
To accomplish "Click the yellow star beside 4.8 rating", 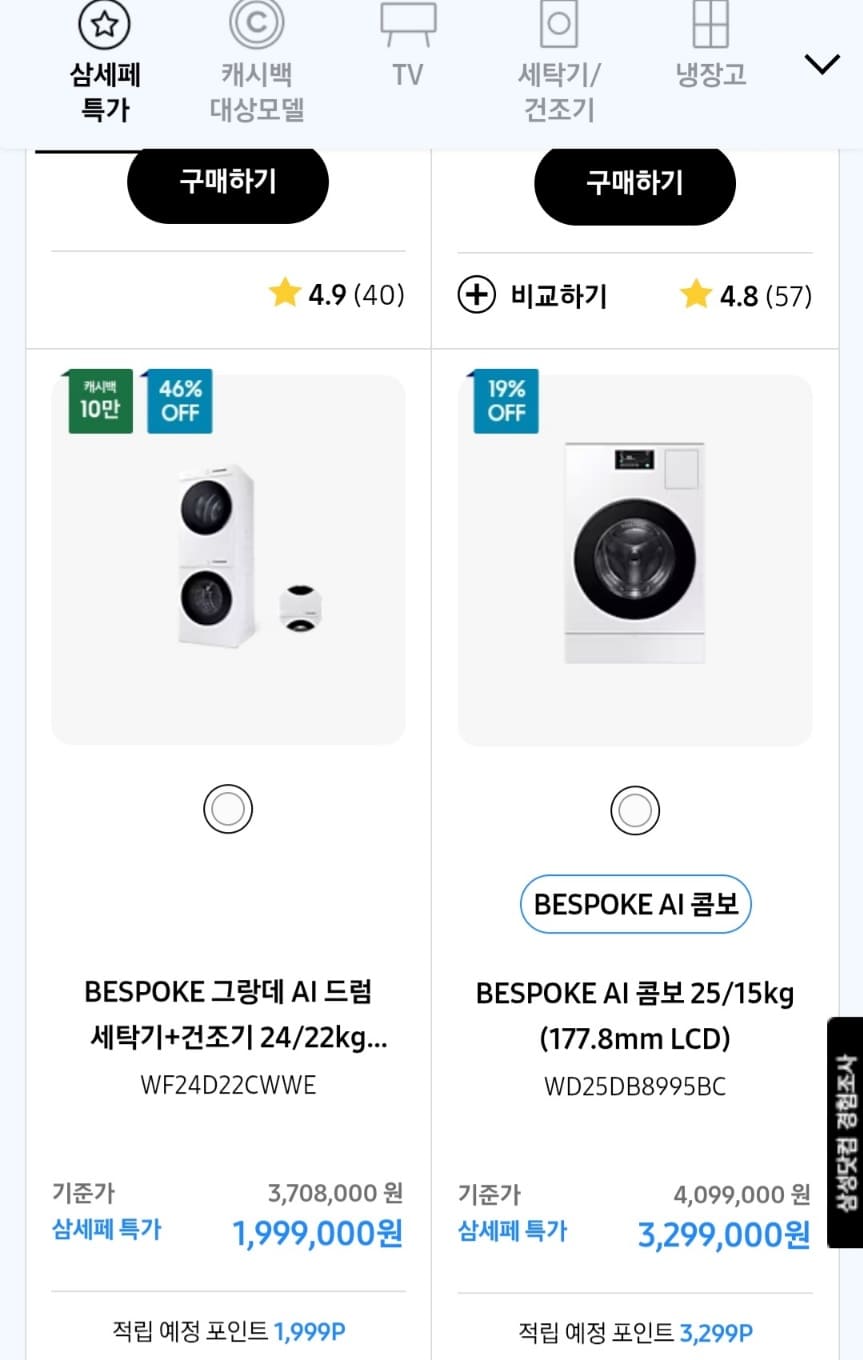I will click(695, 295).
